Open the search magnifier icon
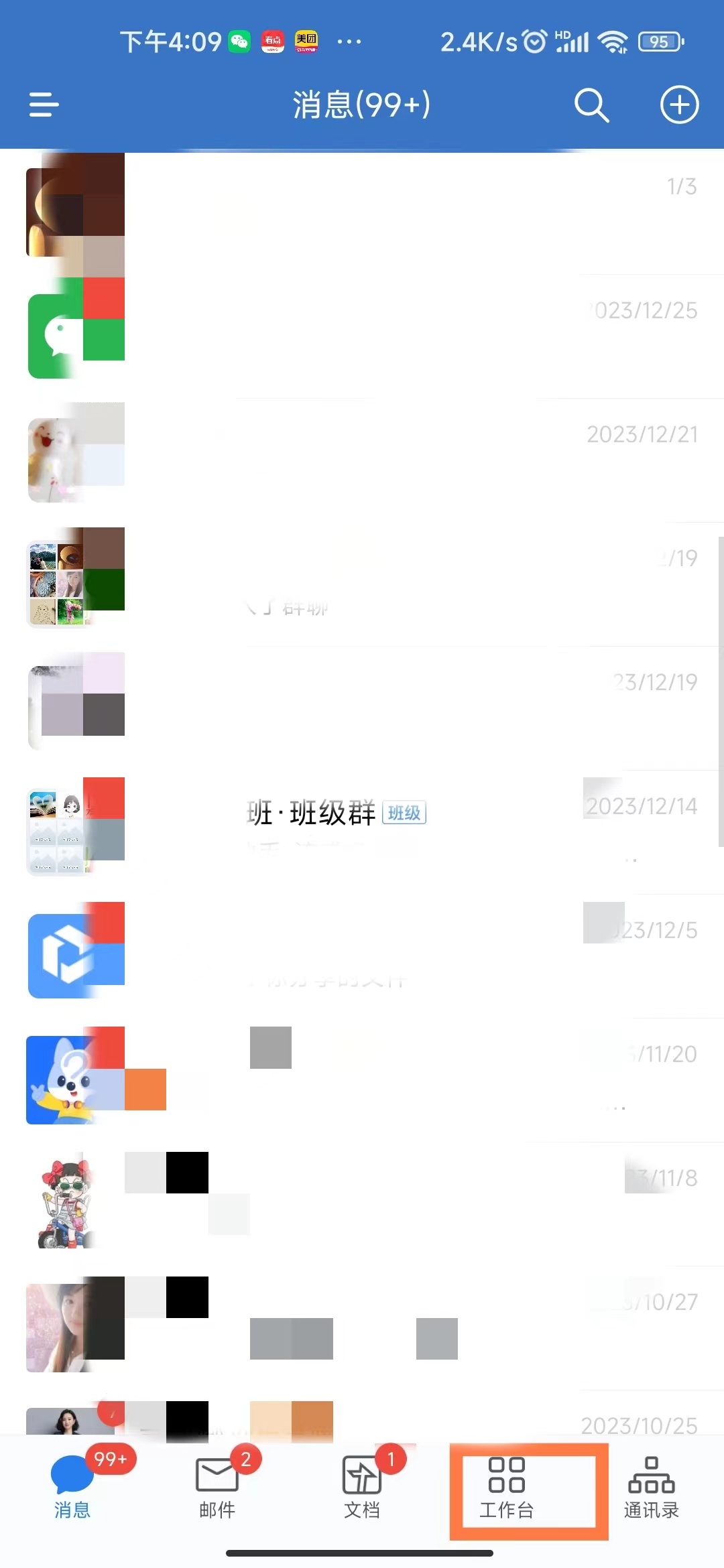724x1568 pixels. [591, 105]
